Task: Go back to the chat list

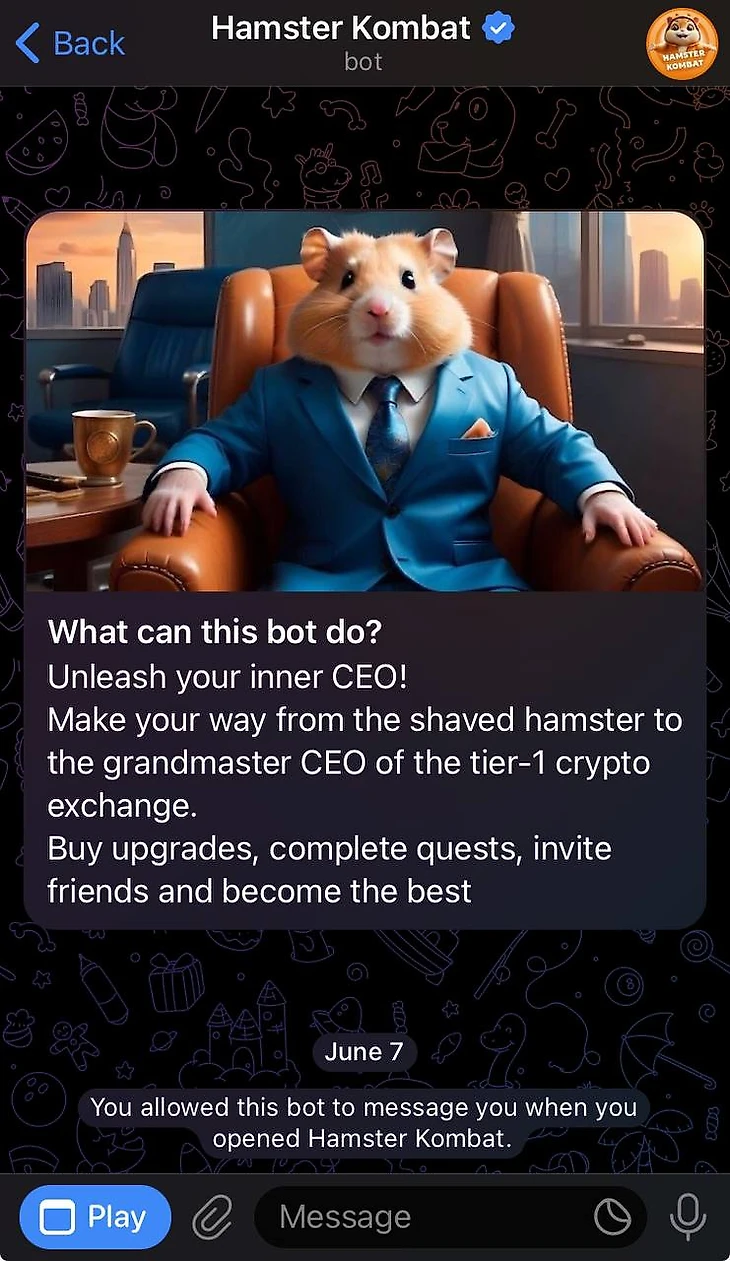Action: tap(70, 43)
